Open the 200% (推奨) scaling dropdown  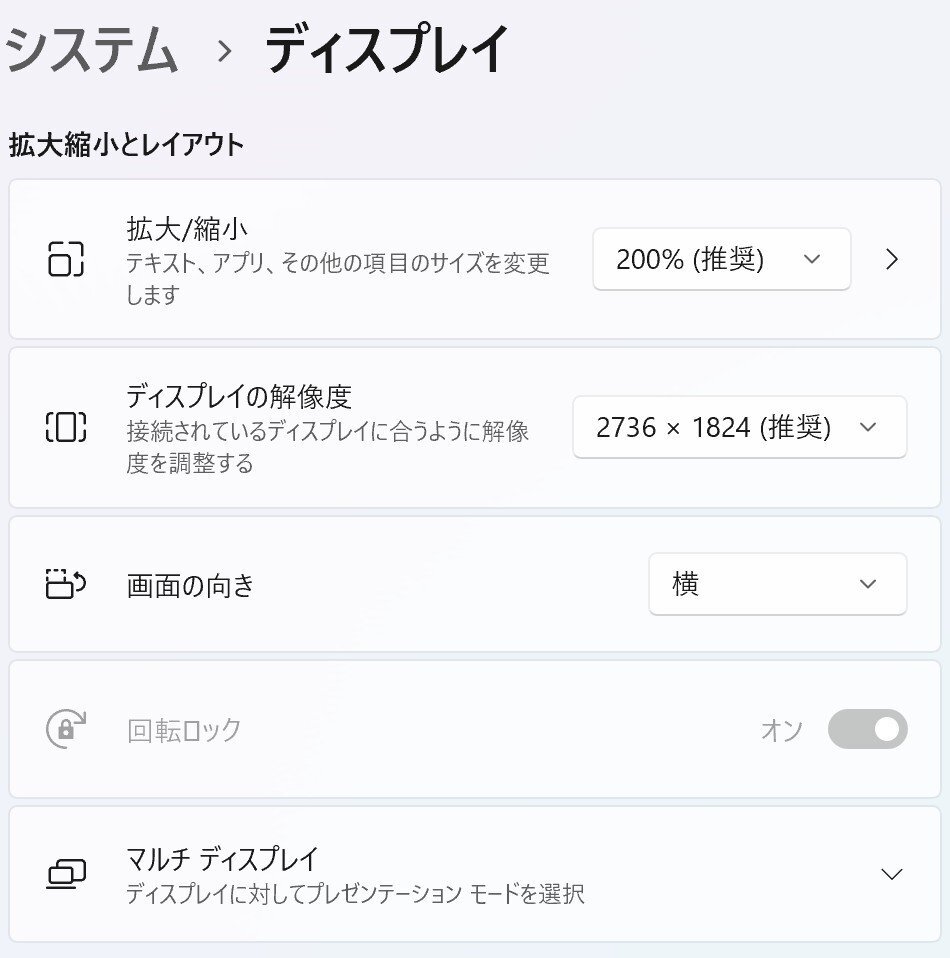(722, 258)
